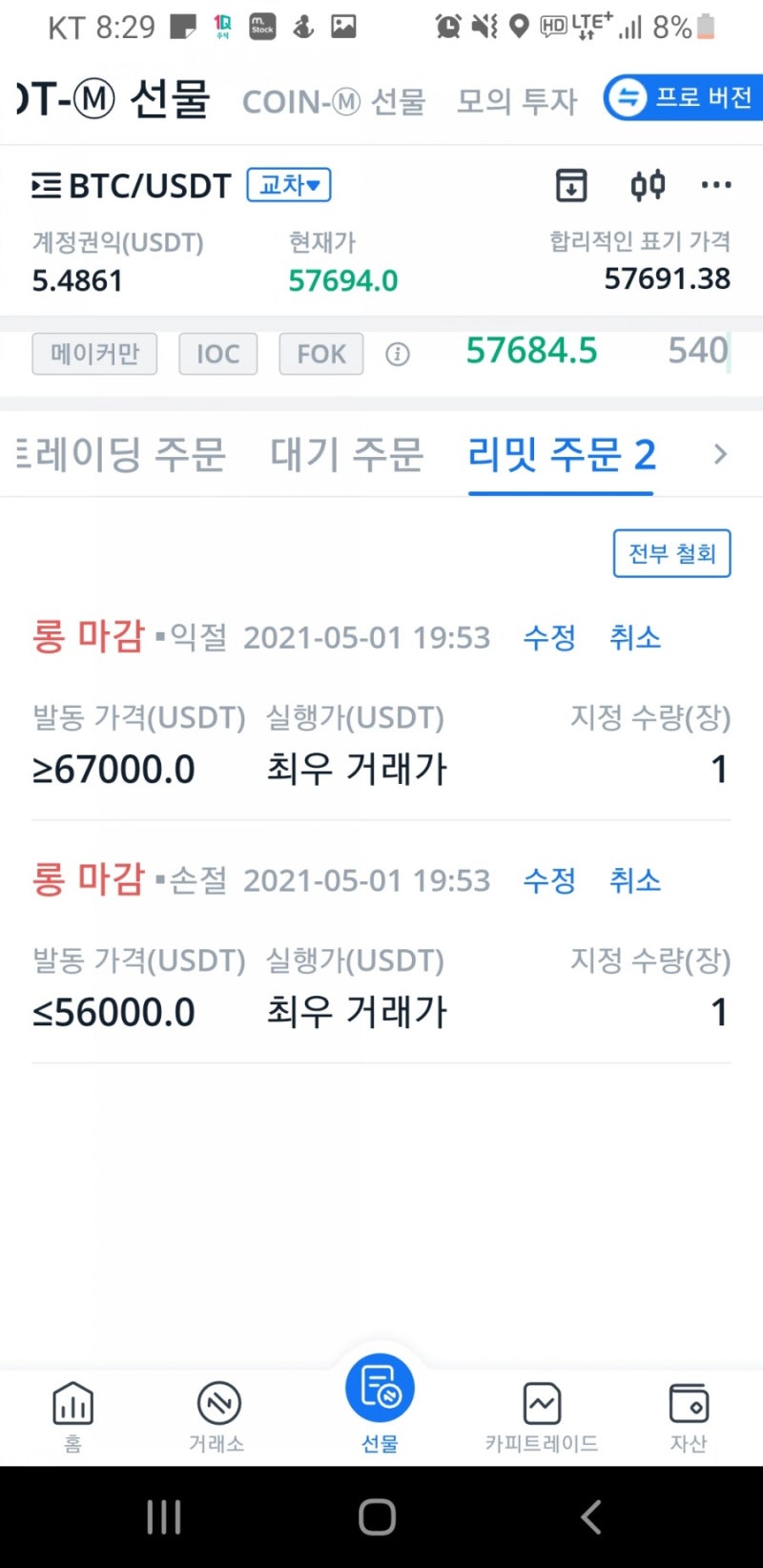763x1568 pixels.
Task: Select the 모의 투자 demo trading tab
Action: point(515,101)
